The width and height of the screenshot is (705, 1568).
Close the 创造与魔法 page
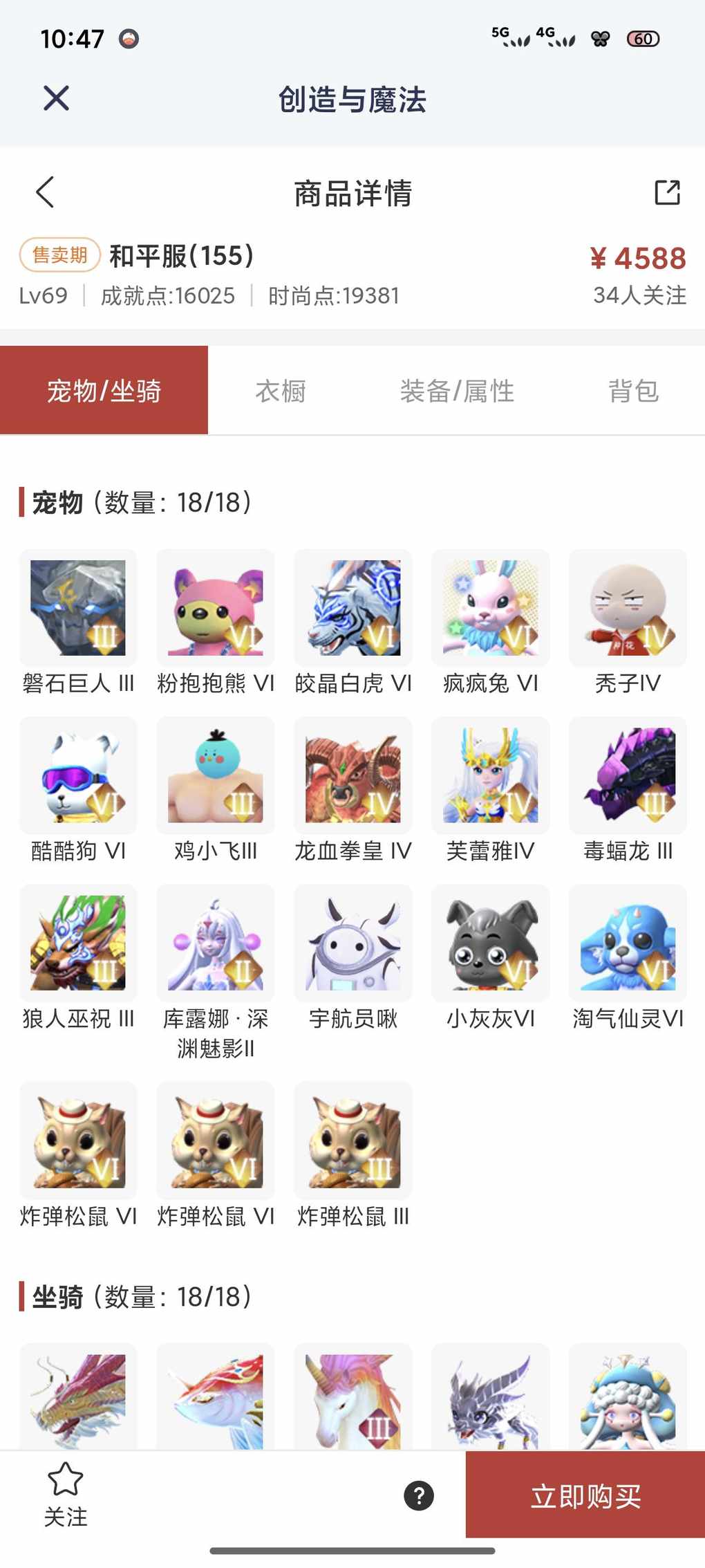point(56,98)
